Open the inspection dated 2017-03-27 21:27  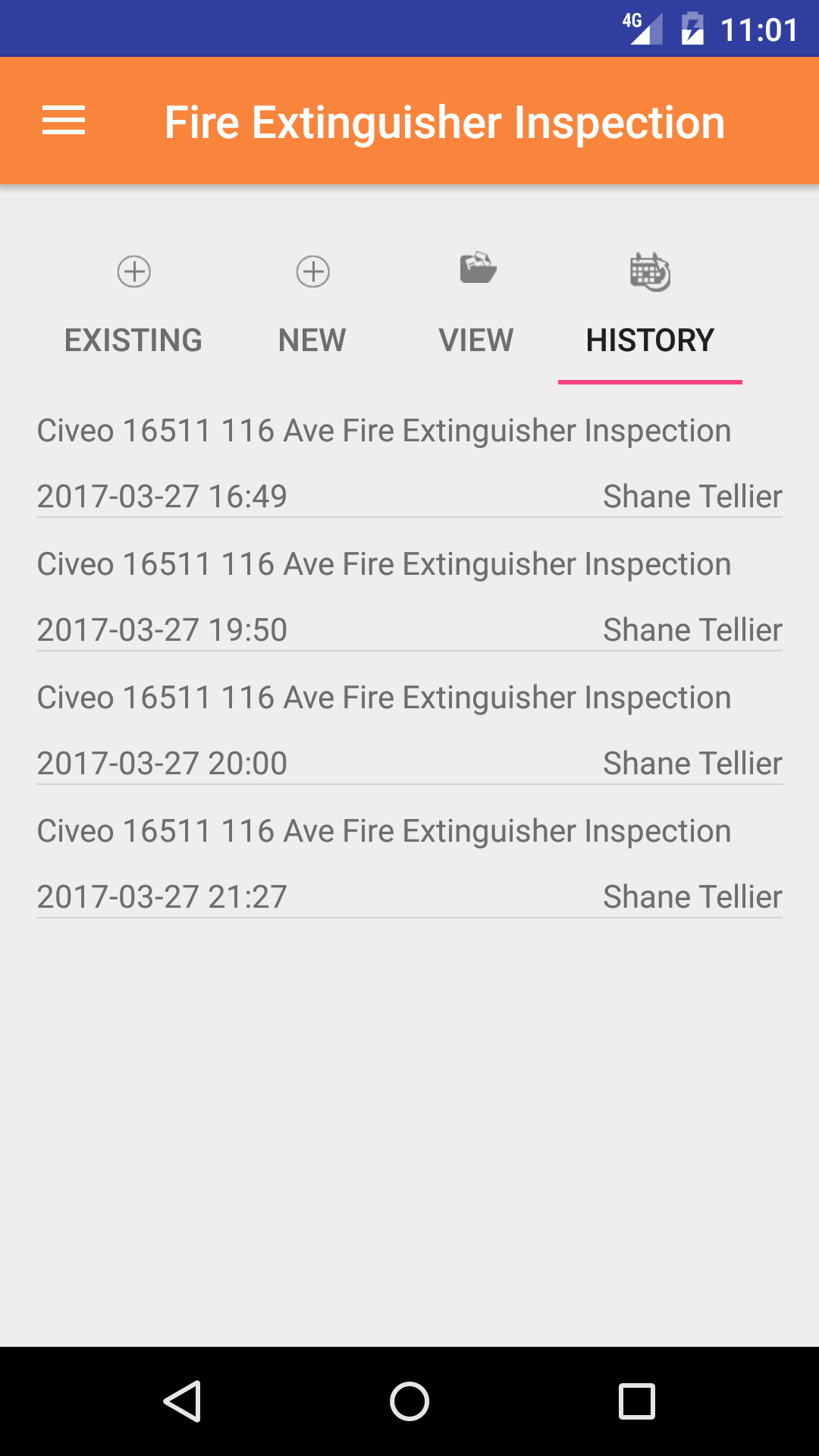coord(409,863)
